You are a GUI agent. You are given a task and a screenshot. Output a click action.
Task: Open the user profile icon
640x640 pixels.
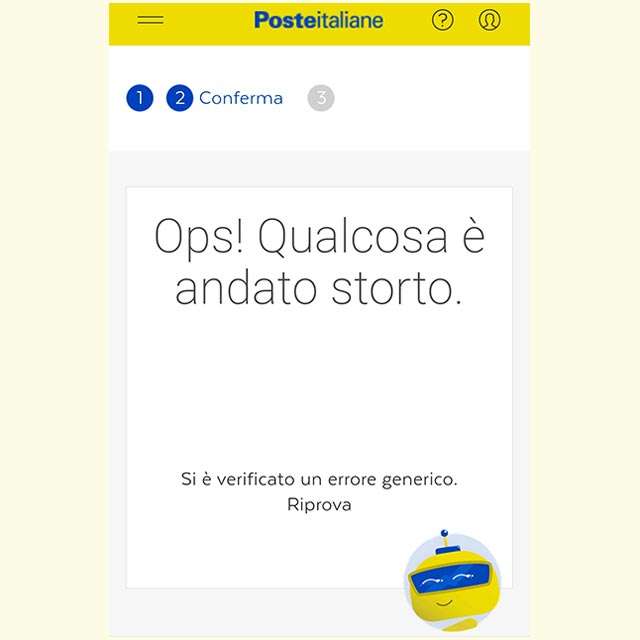[x=489, y=20]
